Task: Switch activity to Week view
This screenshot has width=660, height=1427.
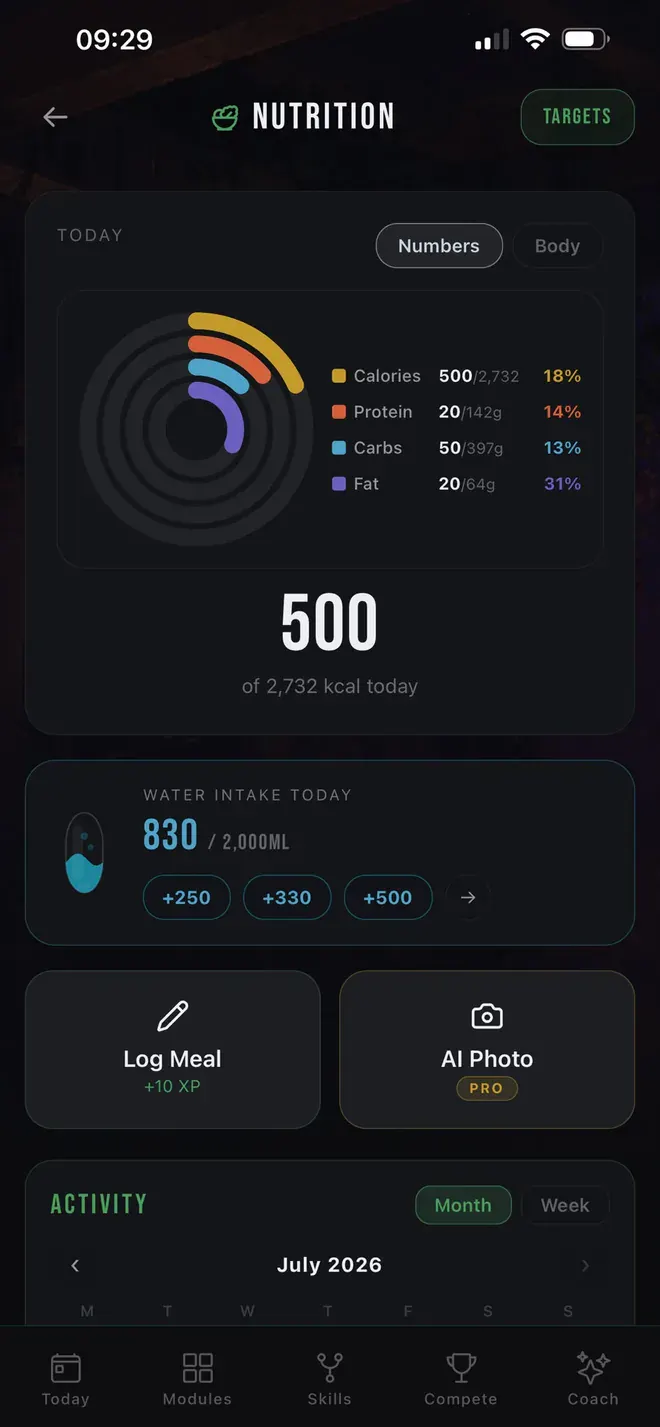Action: [x=565, y=1205]
